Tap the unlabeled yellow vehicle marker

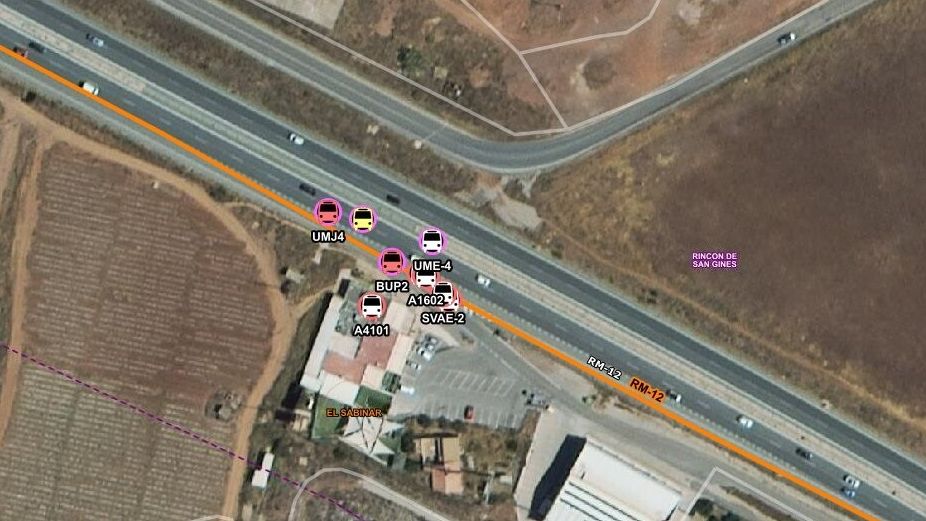pyautogui.click(x=363, y=219)
